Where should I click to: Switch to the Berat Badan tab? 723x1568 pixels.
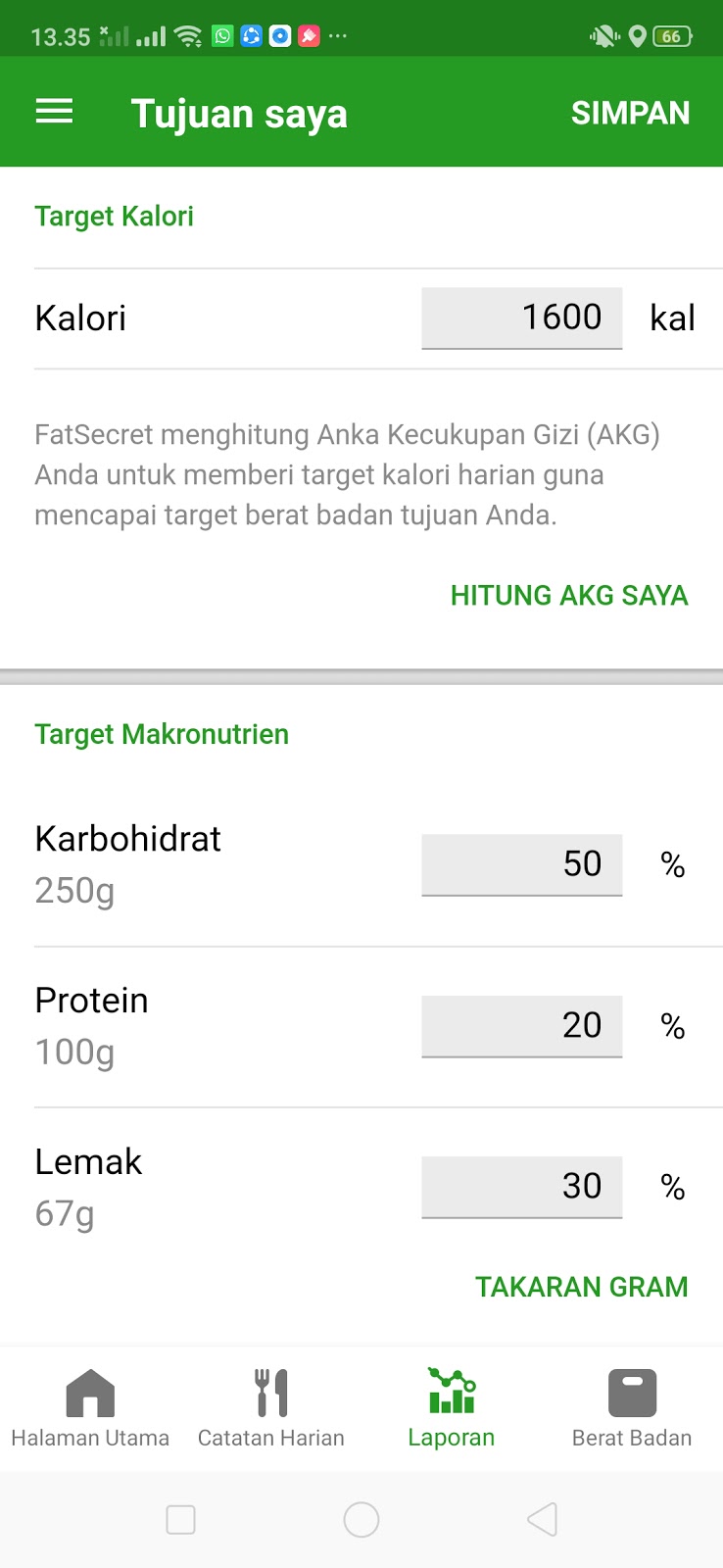(632, 1408)
